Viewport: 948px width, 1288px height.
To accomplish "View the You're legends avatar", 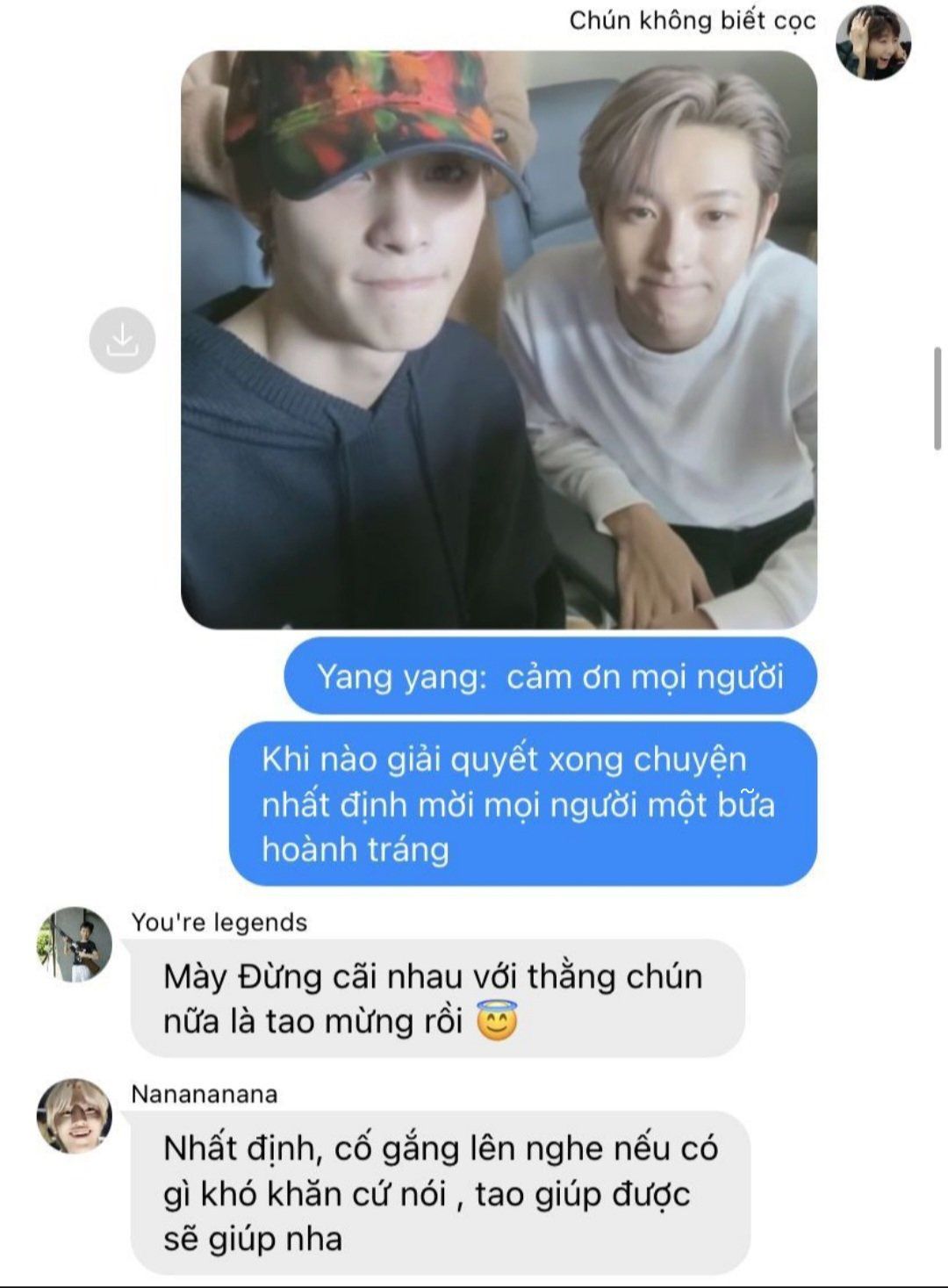I will click(75, 944).
